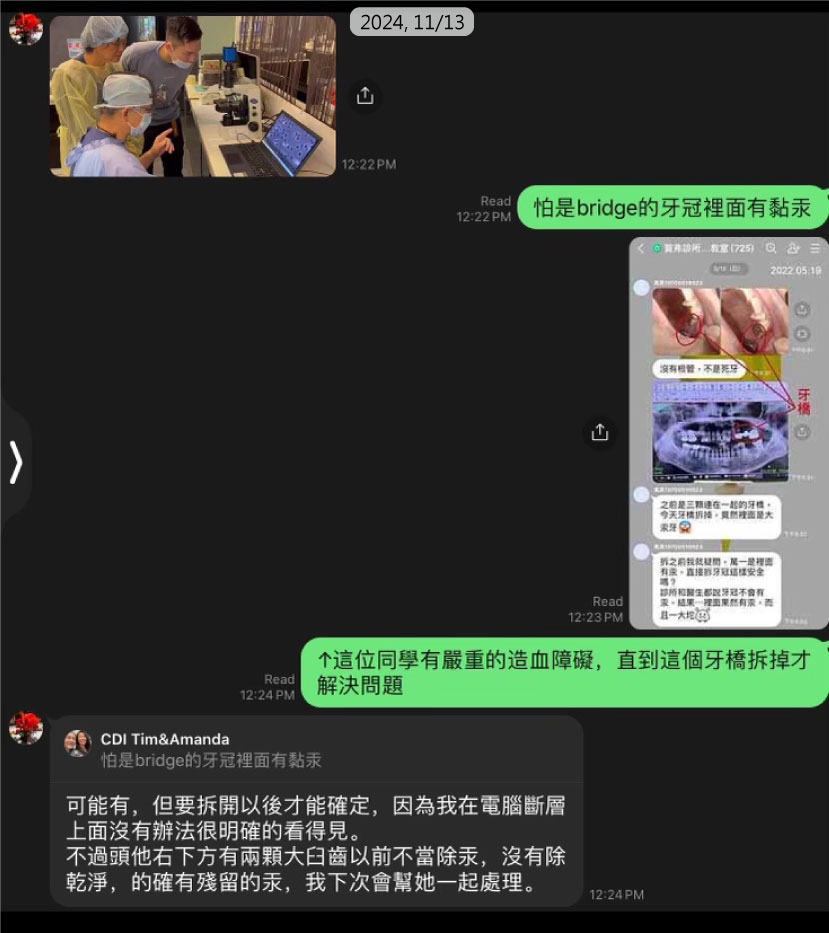This screenshot has height=933, width=829.
Task: Share the microscope lab photo
Action: point(365,95)
